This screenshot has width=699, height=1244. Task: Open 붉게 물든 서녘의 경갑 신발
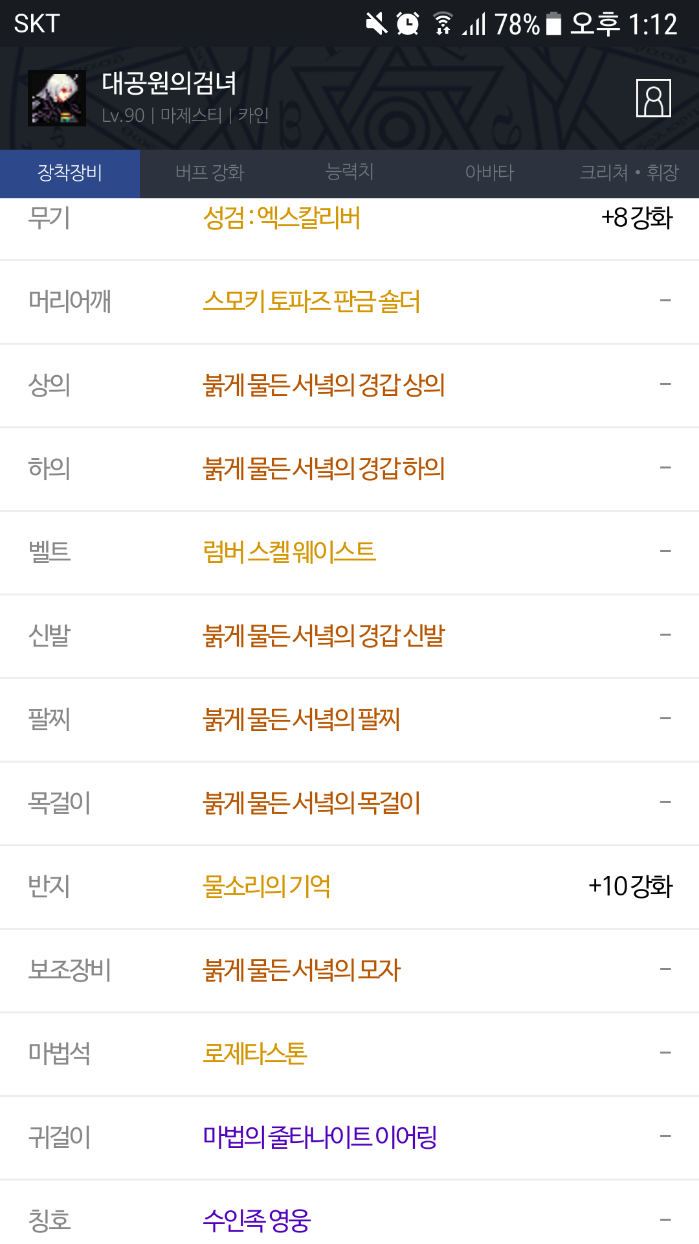coord(323,635)
